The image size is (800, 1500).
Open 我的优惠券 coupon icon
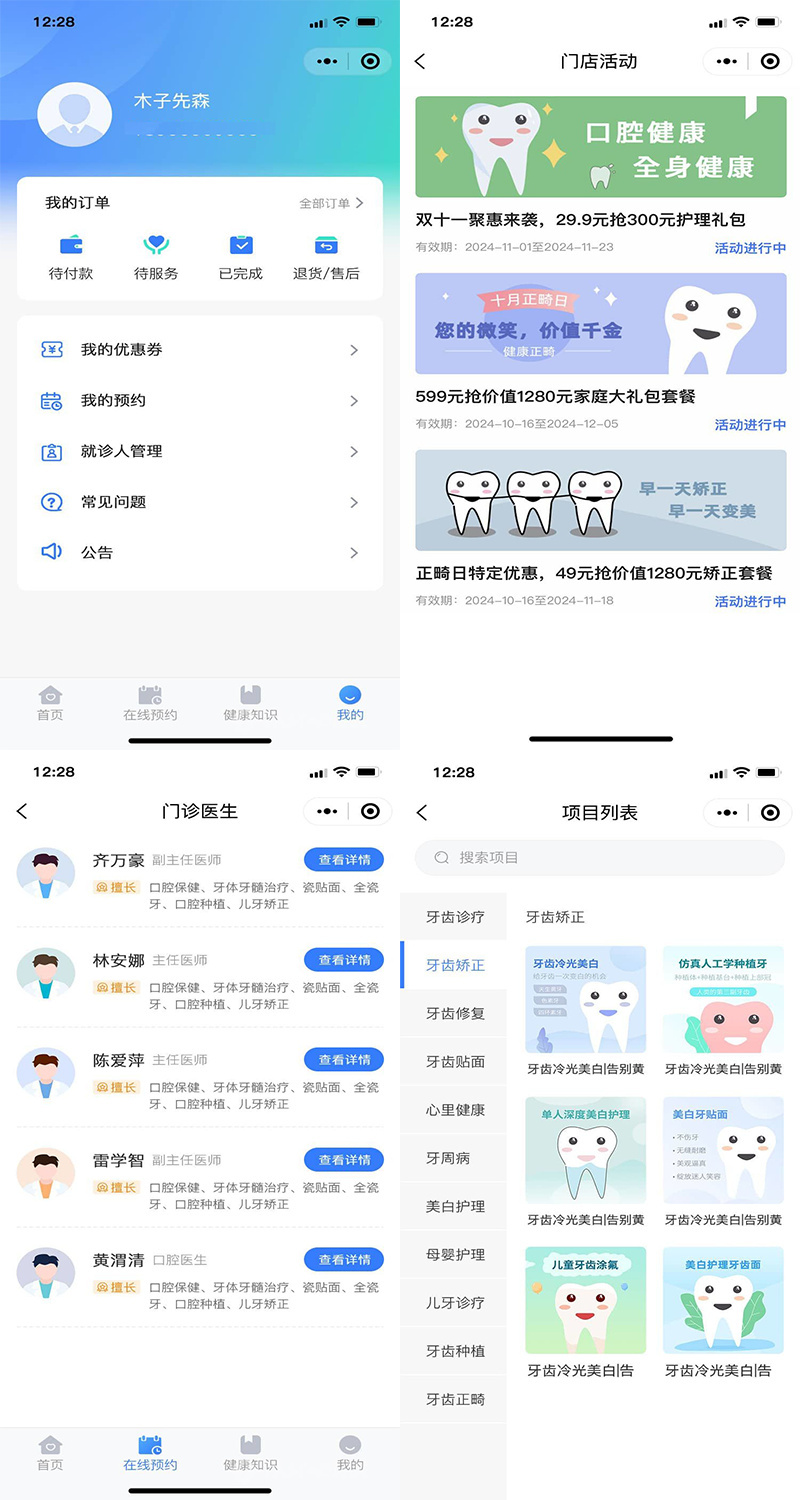coord(49,350)
